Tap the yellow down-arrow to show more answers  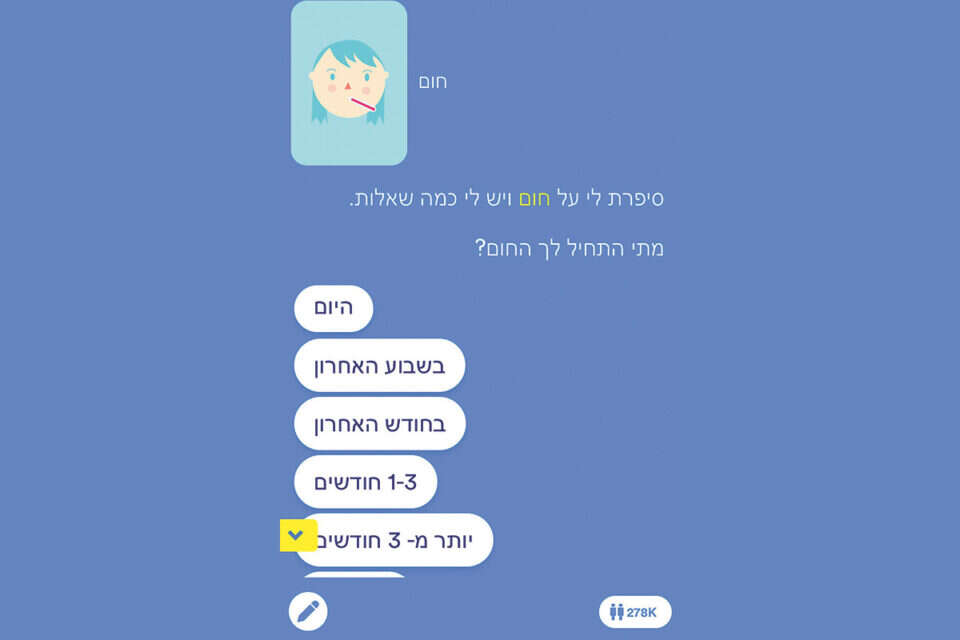point(297,535)
